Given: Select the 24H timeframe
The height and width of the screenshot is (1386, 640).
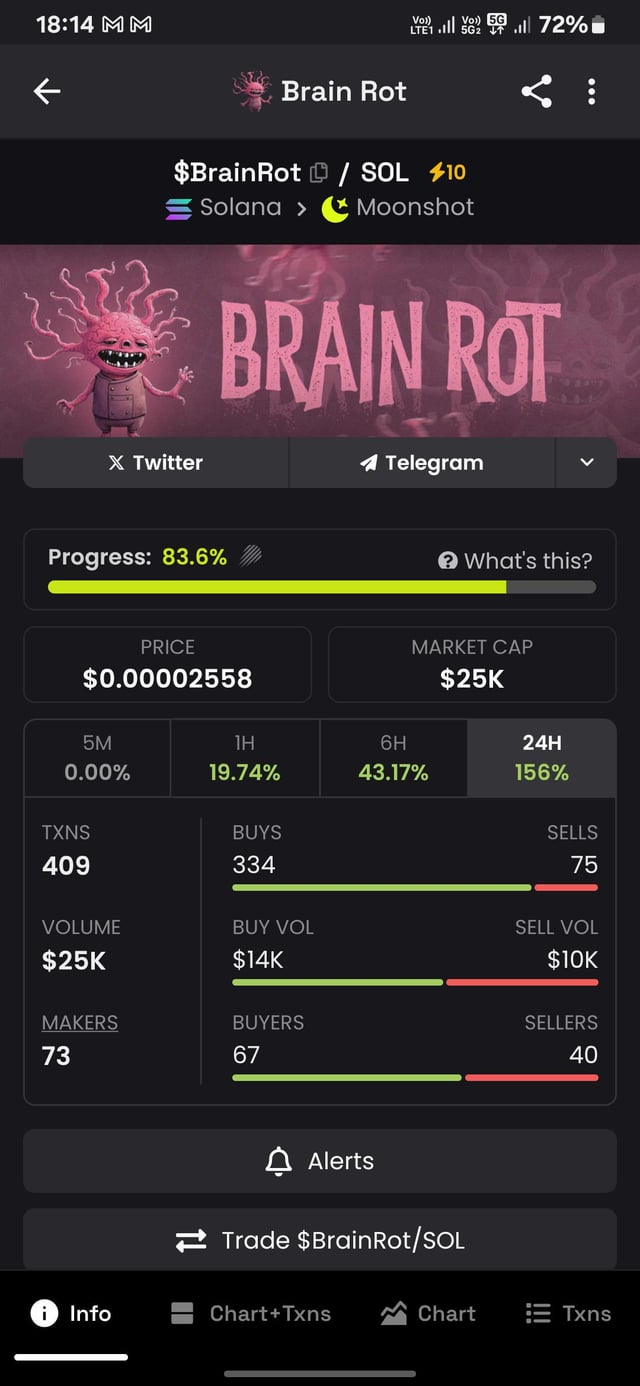Looking at the screenshot, I should point(541,758).
